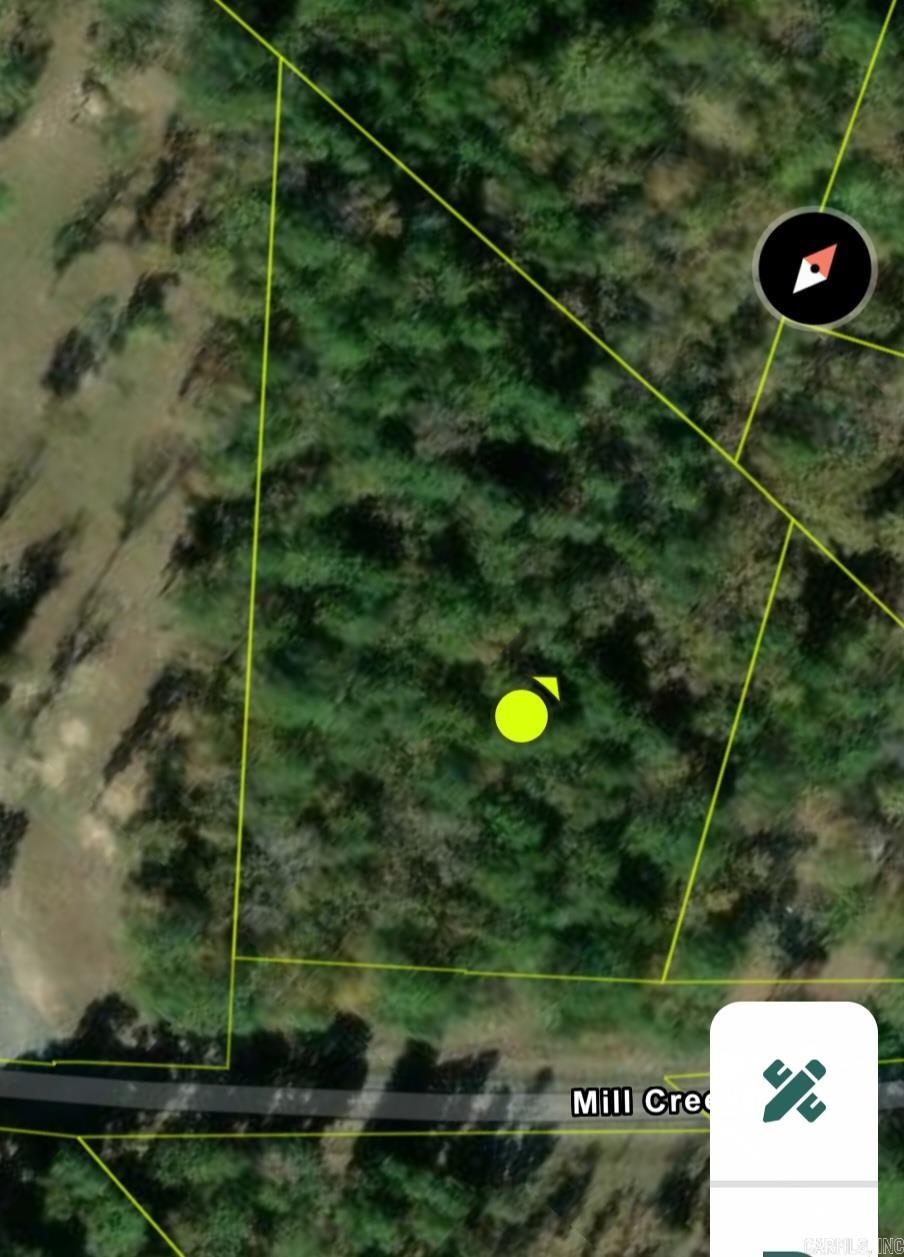The width and height of the screenshot is (904, 1257).
Task: Select the Mill Creek road label
Action: (640, 1102)
